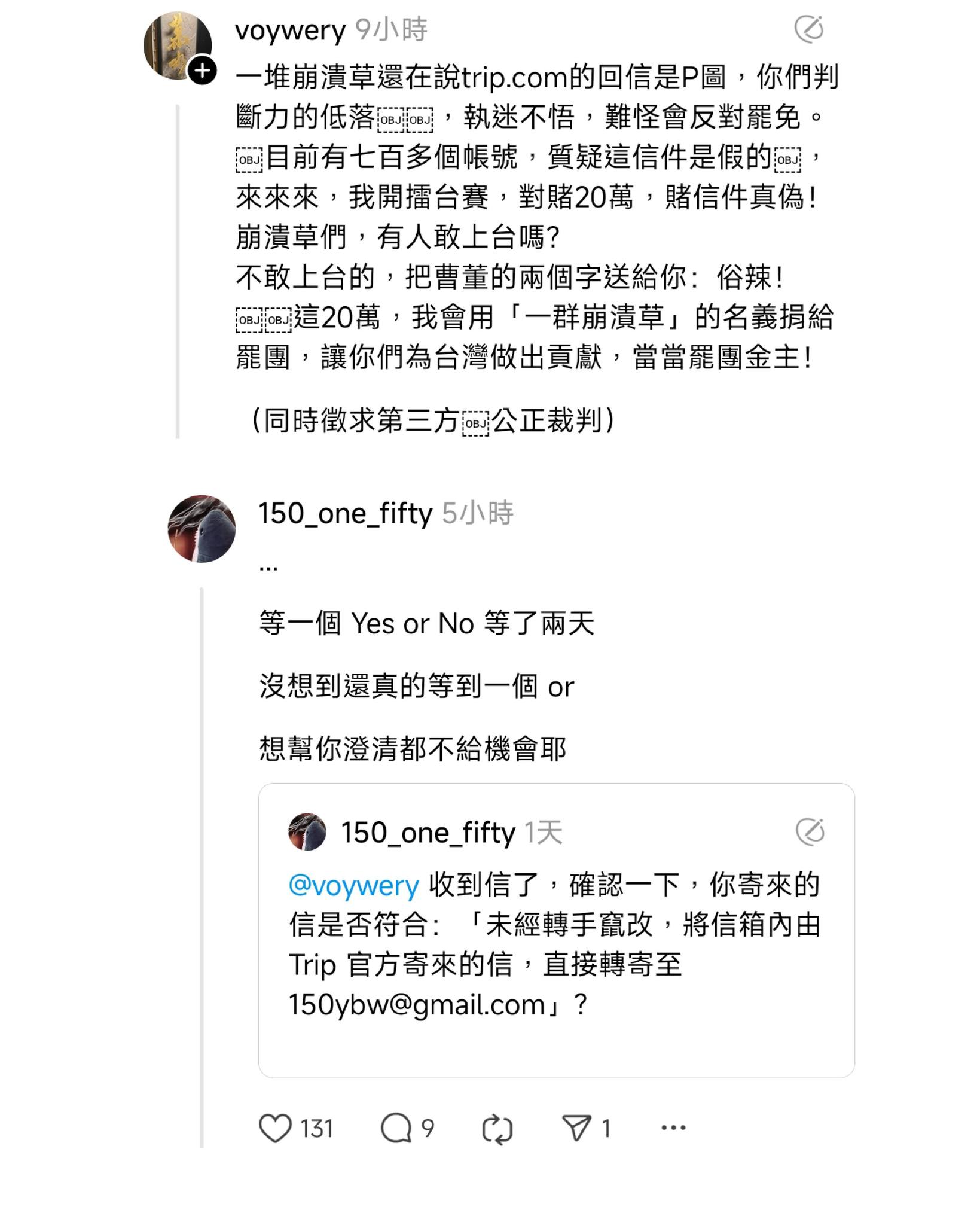The height and width of the screenshot is (1225, 980).
Task: Tap the edited icon in the quoted post
Action: (810, 831)
